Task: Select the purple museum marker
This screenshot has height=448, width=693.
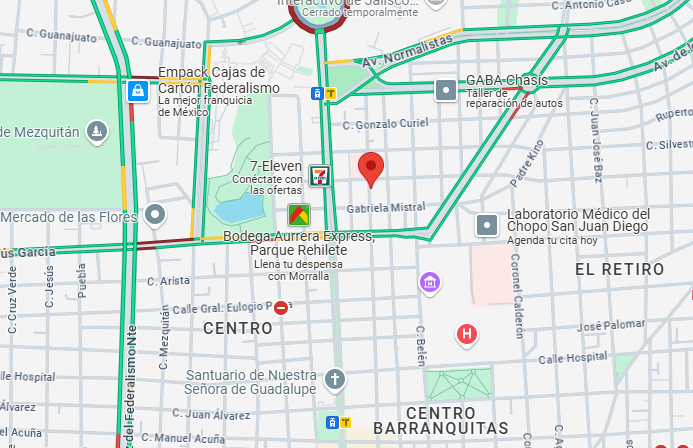Action: pyautogui.click(x=430, y=283)
